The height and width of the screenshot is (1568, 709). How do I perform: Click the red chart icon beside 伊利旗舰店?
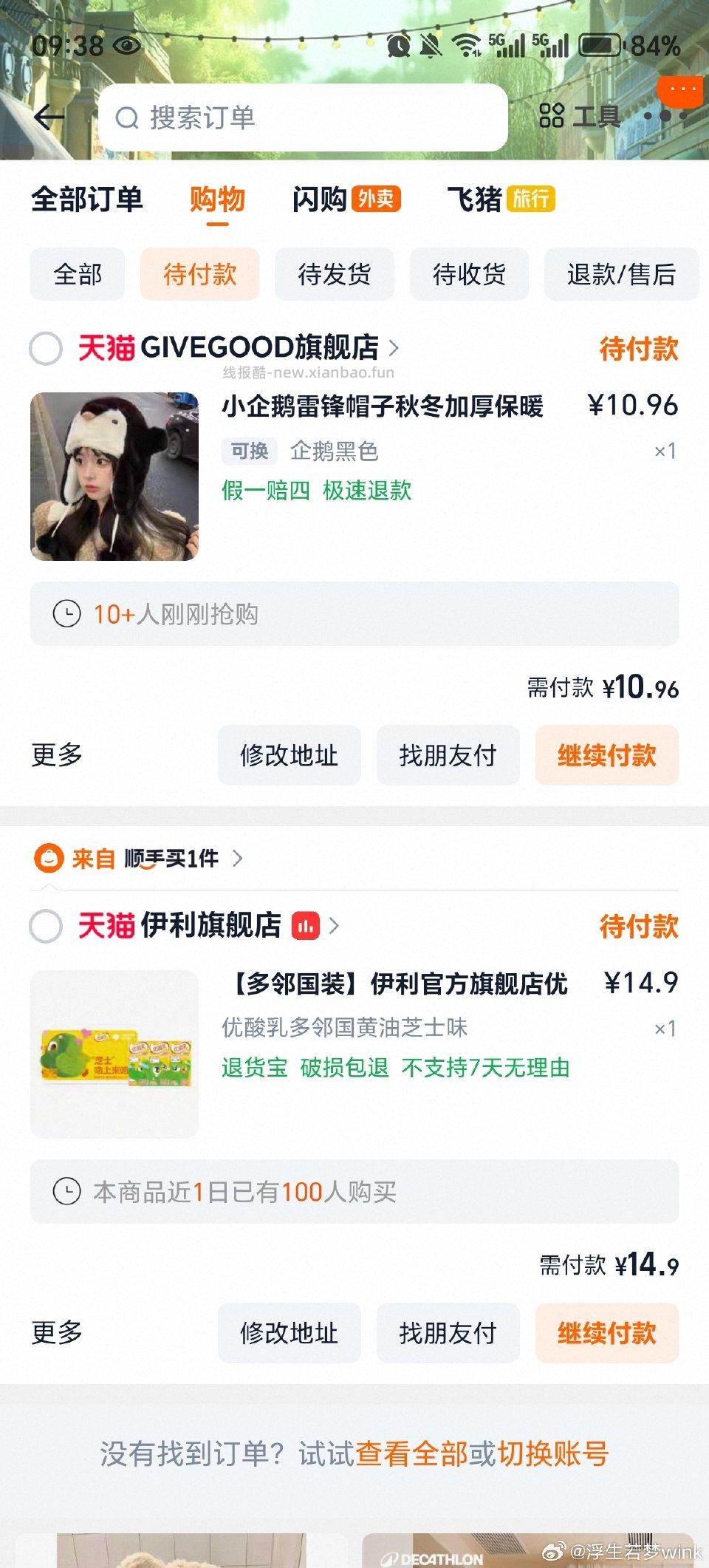(x=306, y=927)
